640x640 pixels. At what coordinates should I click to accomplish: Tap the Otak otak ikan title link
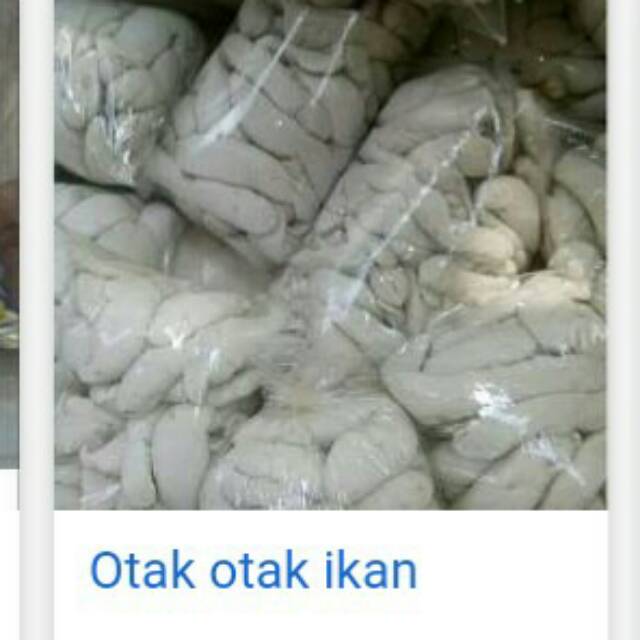coord(253,572)
